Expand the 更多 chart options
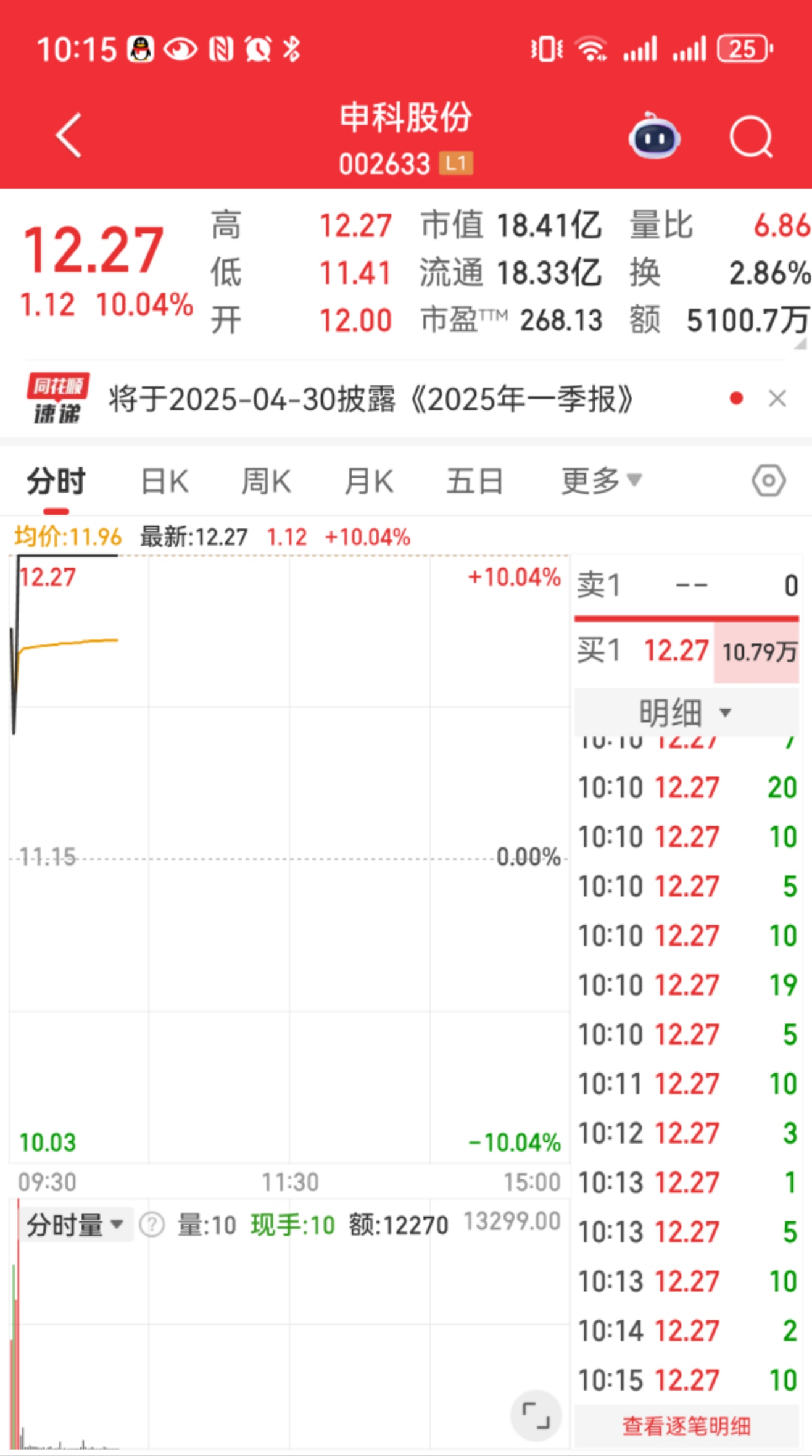This screenshot has height=1456, width=812. 602,481
